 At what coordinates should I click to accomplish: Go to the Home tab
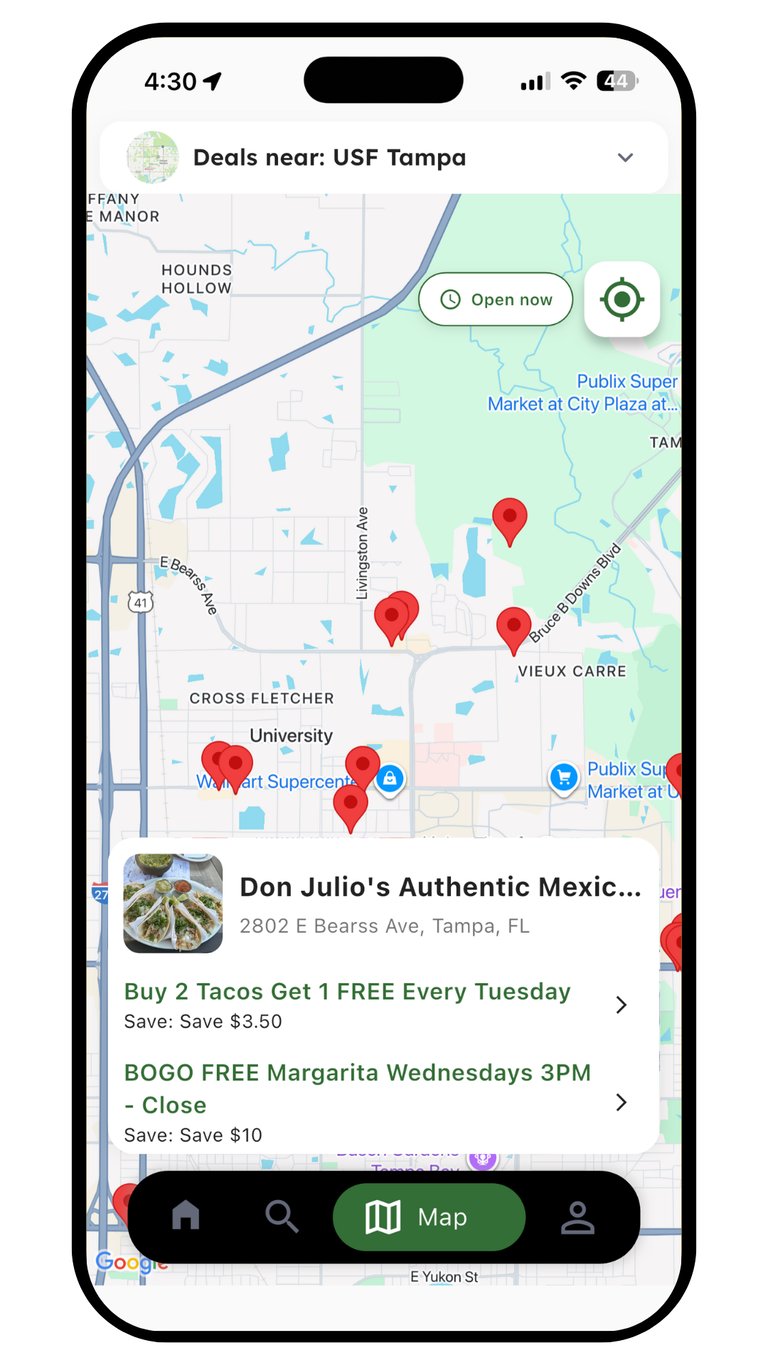pos(186,1216)
